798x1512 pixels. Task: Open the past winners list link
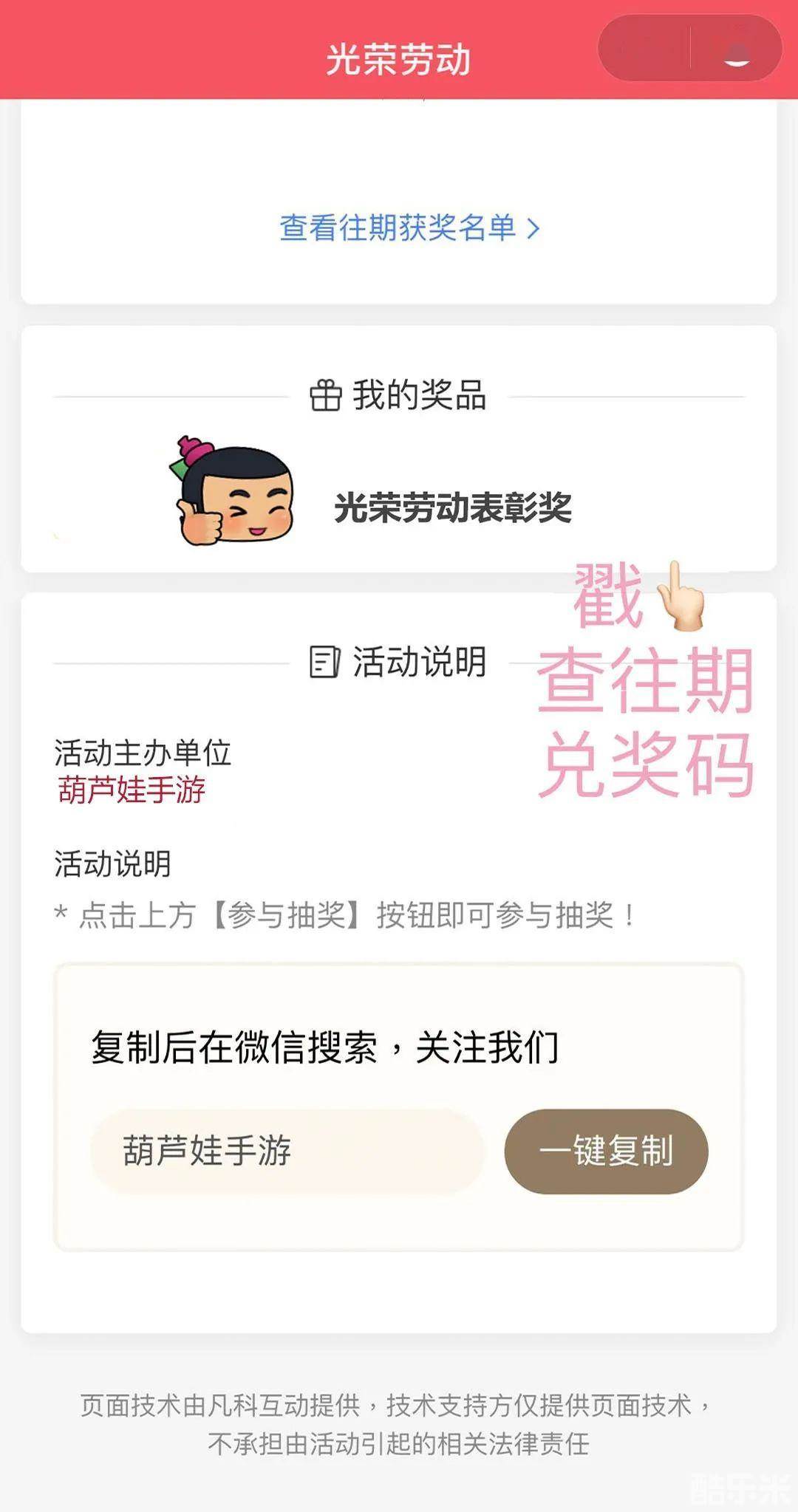point(409,228)
